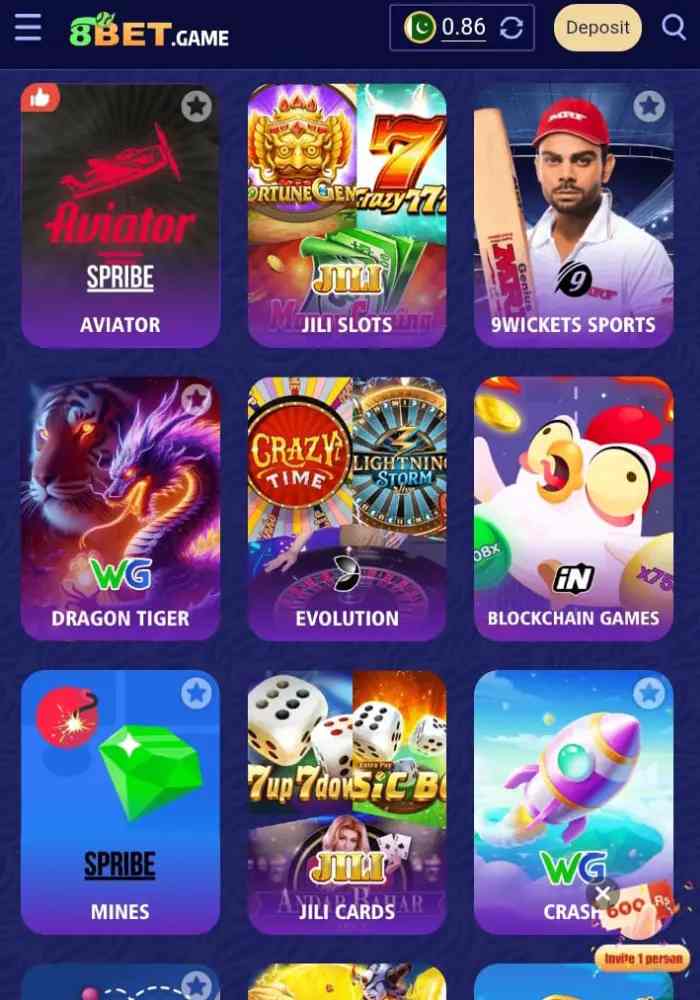Open the search icon
The image size is (700, 1000).
coord(674,28)
